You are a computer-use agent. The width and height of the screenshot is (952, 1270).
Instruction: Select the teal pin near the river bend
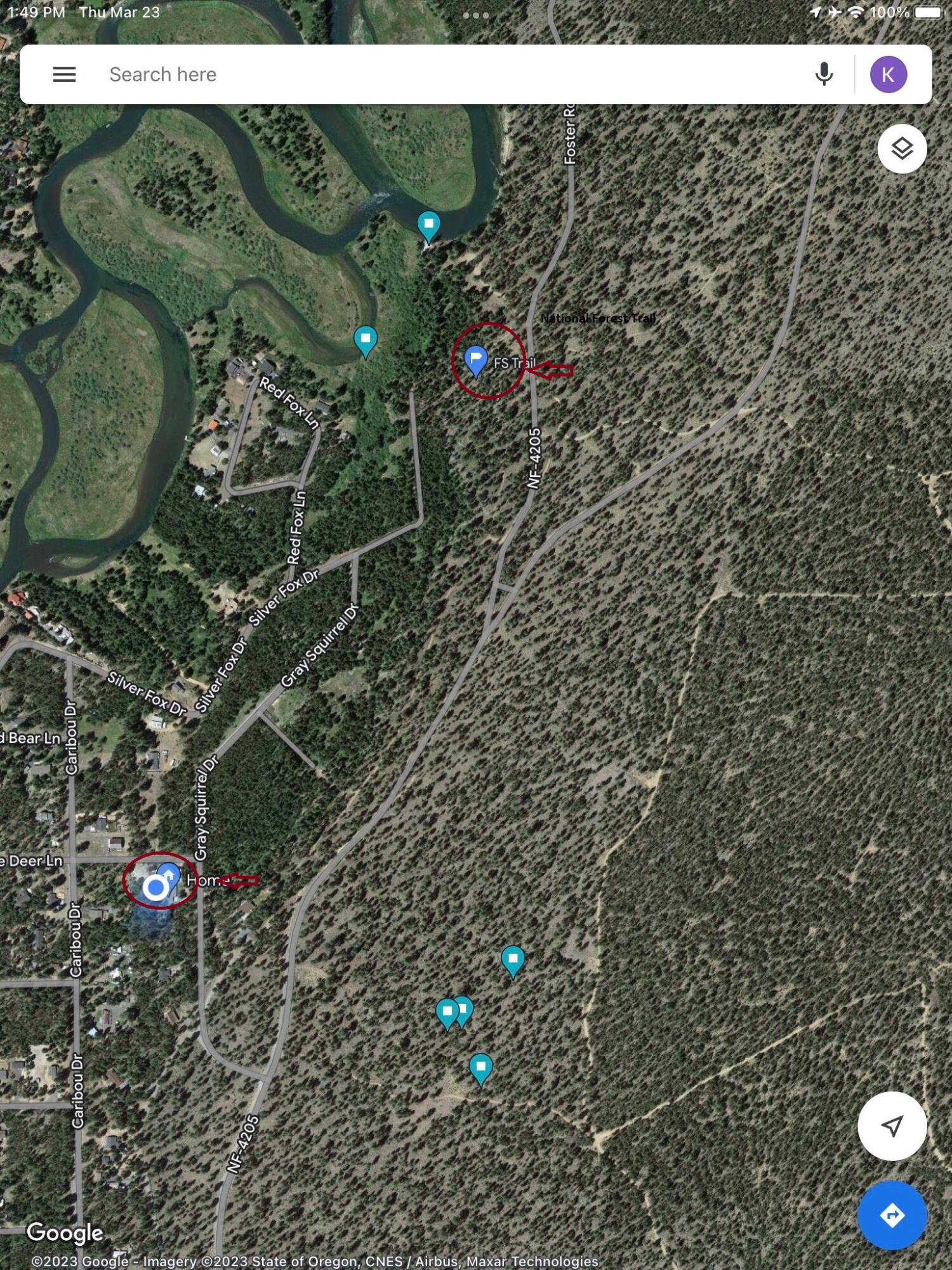(x=428, y=224)
